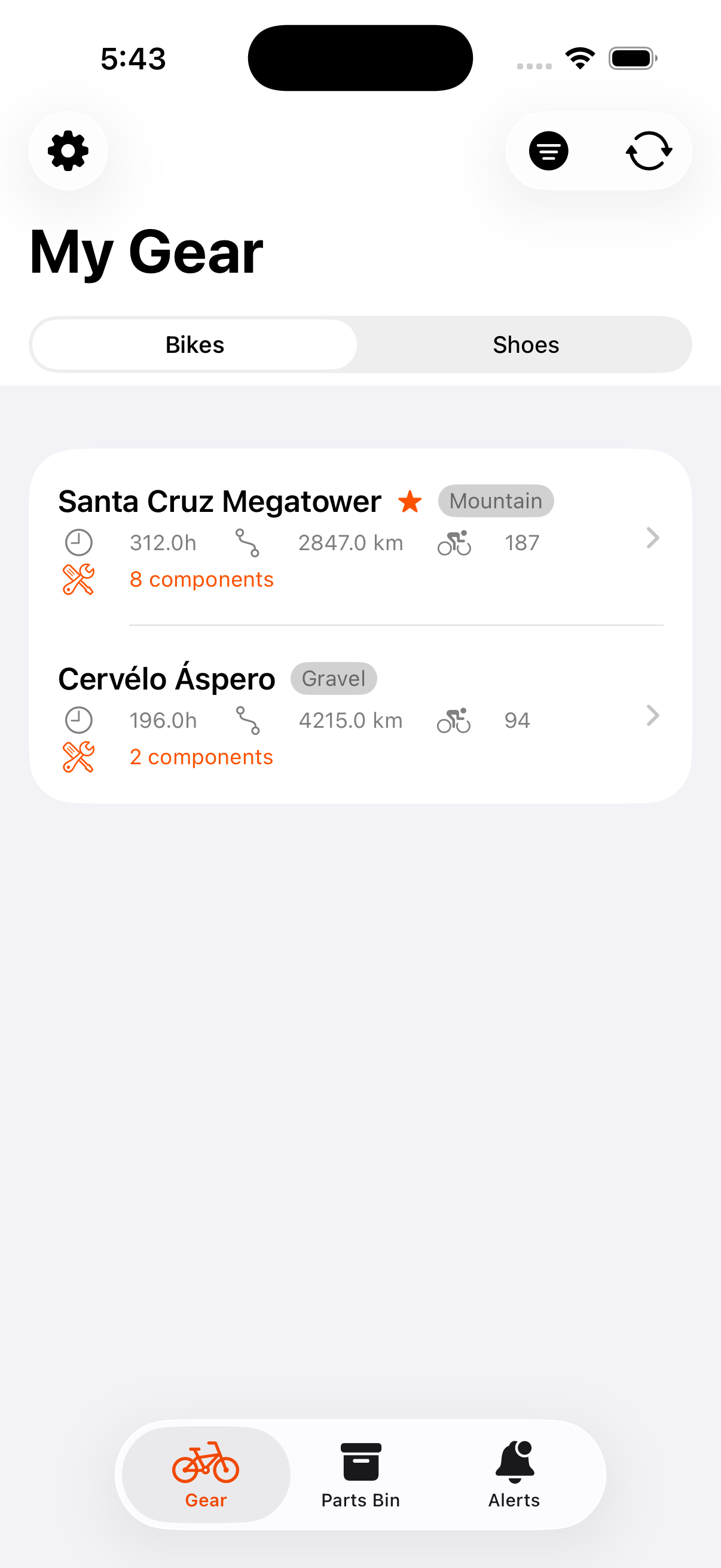Tap the Mountain category badge
Viewport: 721px width, 1568px height.
[496, 501]
